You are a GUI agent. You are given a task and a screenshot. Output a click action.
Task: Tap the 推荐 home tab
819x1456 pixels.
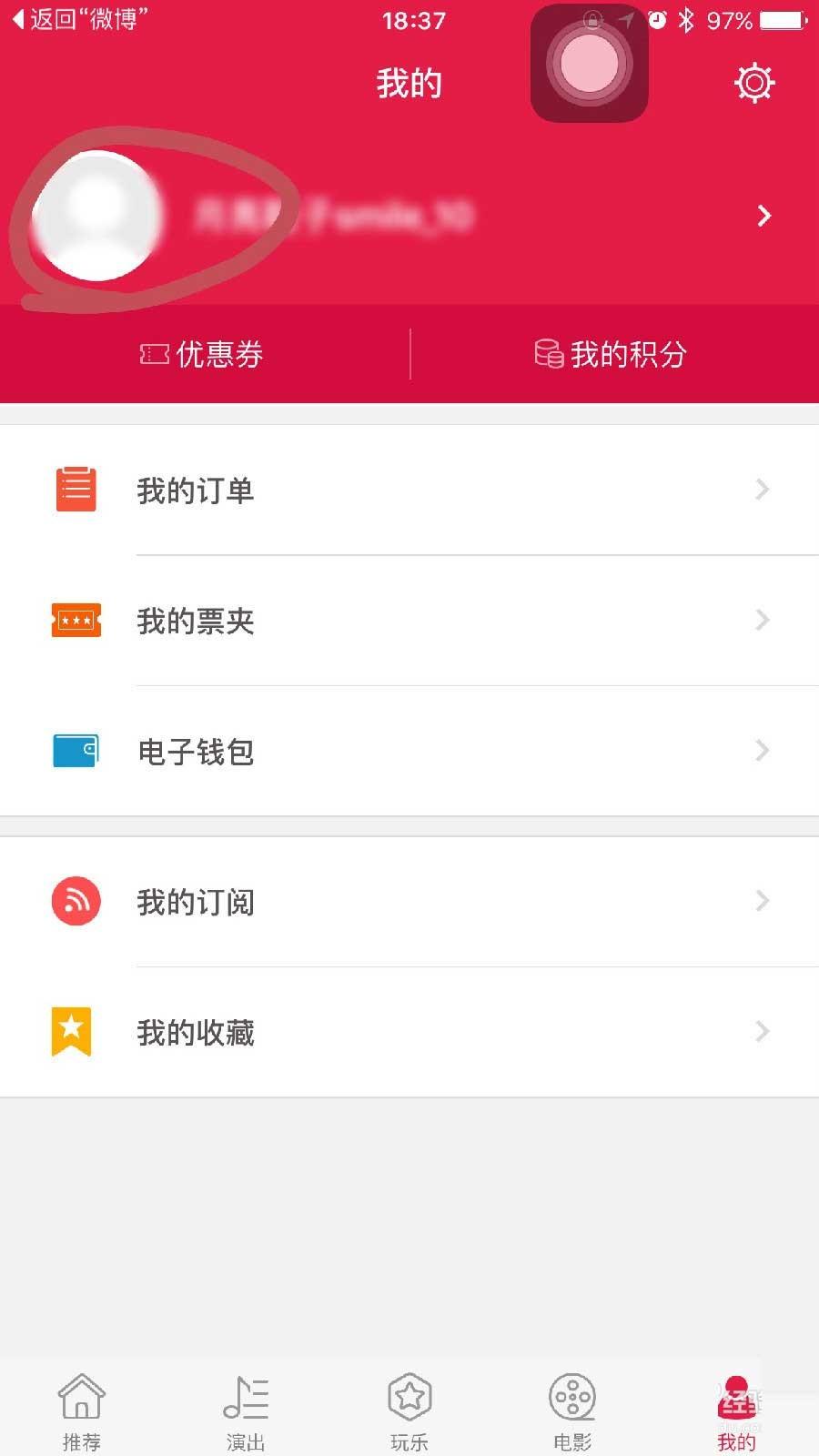(82, 1409)
